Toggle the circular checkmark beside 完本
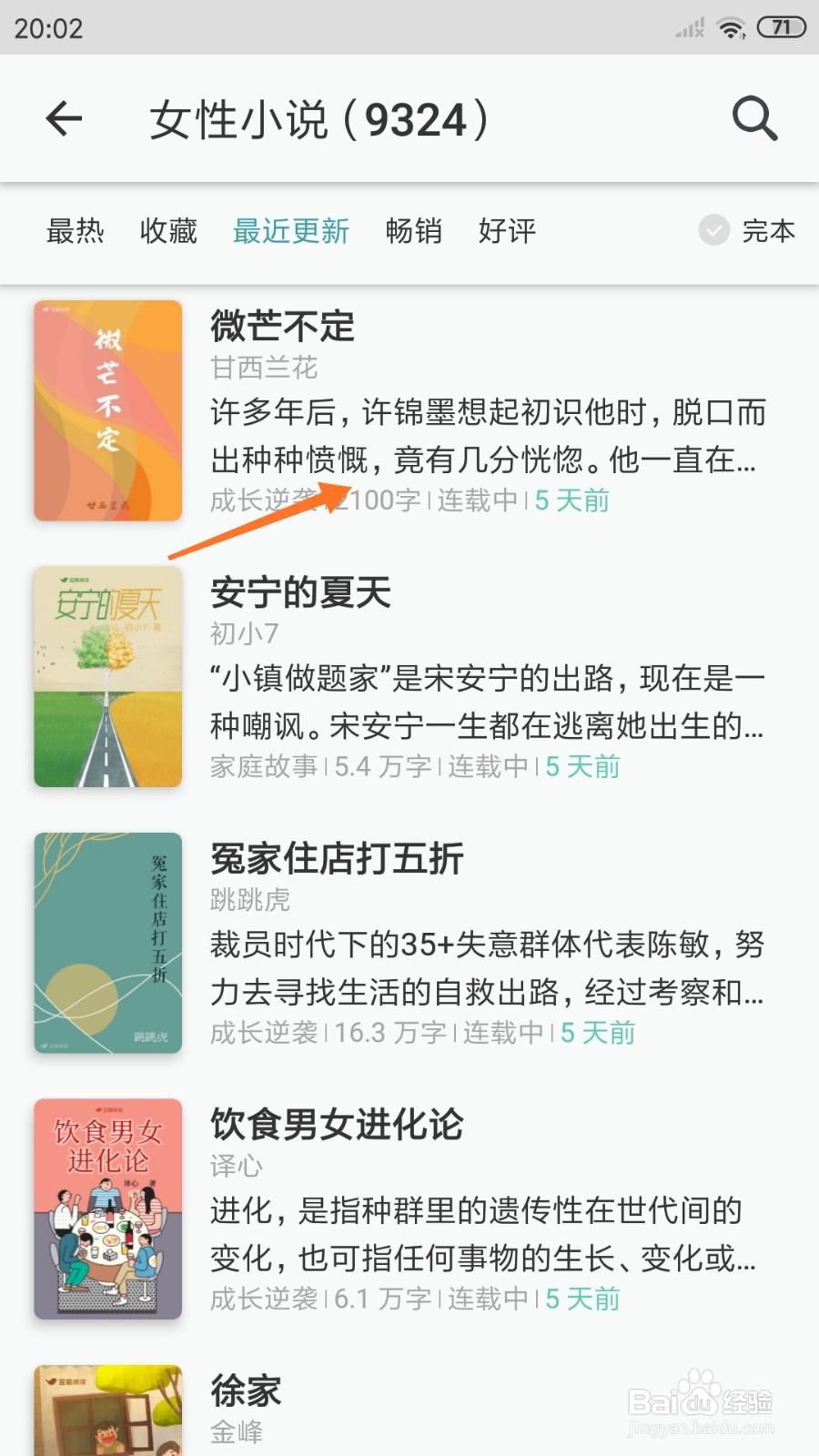This screenshot has width=819, height=1456. [x=713, y=232]
